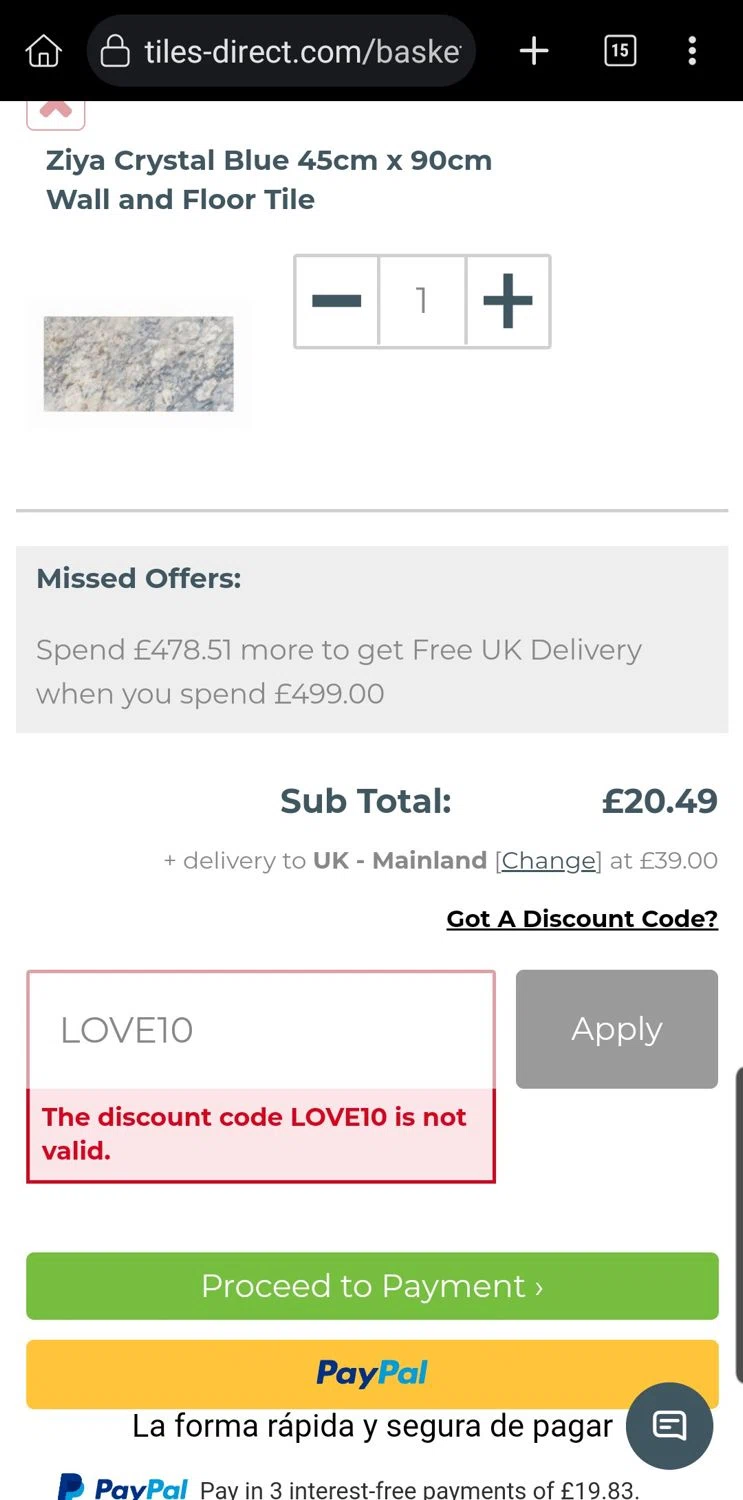Proceed to Payment

[372, 1286]
